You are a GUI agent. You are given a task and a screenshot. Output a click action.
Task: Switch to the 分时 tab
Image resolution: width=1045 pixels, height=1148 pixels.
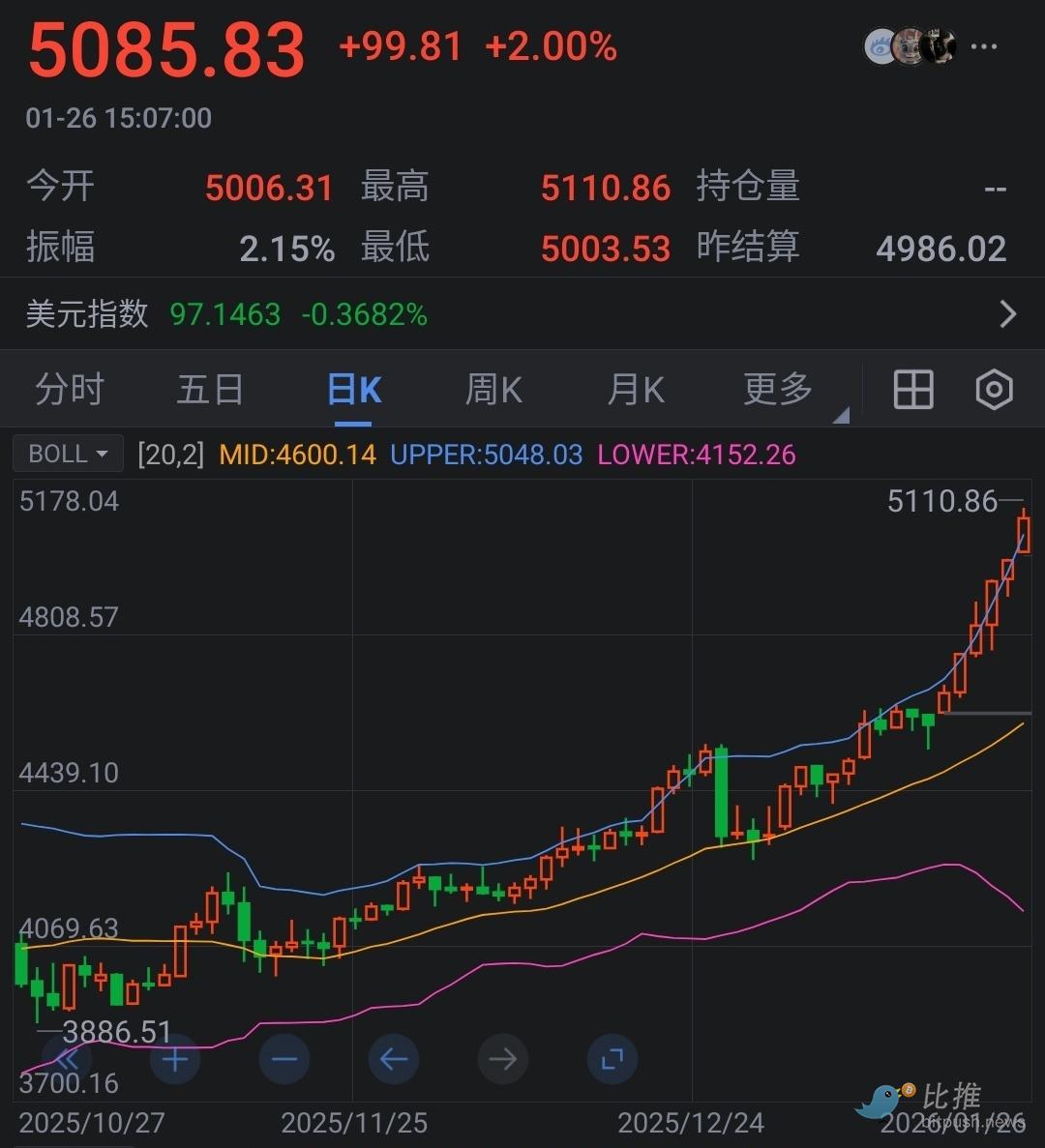click(70, 390)
